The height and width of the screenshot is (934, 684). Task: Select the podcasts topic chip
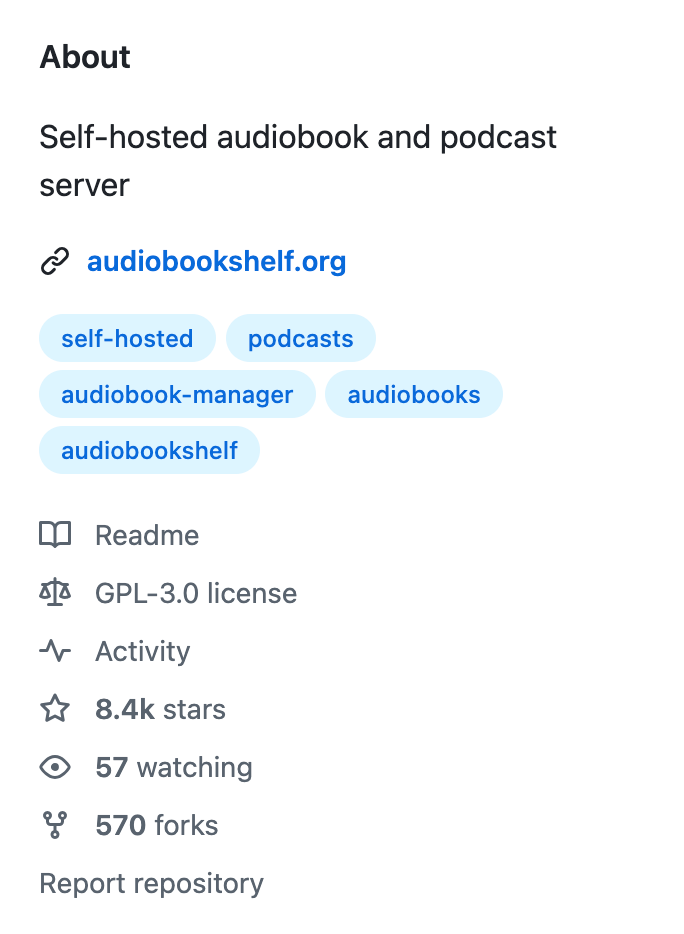[x=300, y=338]
